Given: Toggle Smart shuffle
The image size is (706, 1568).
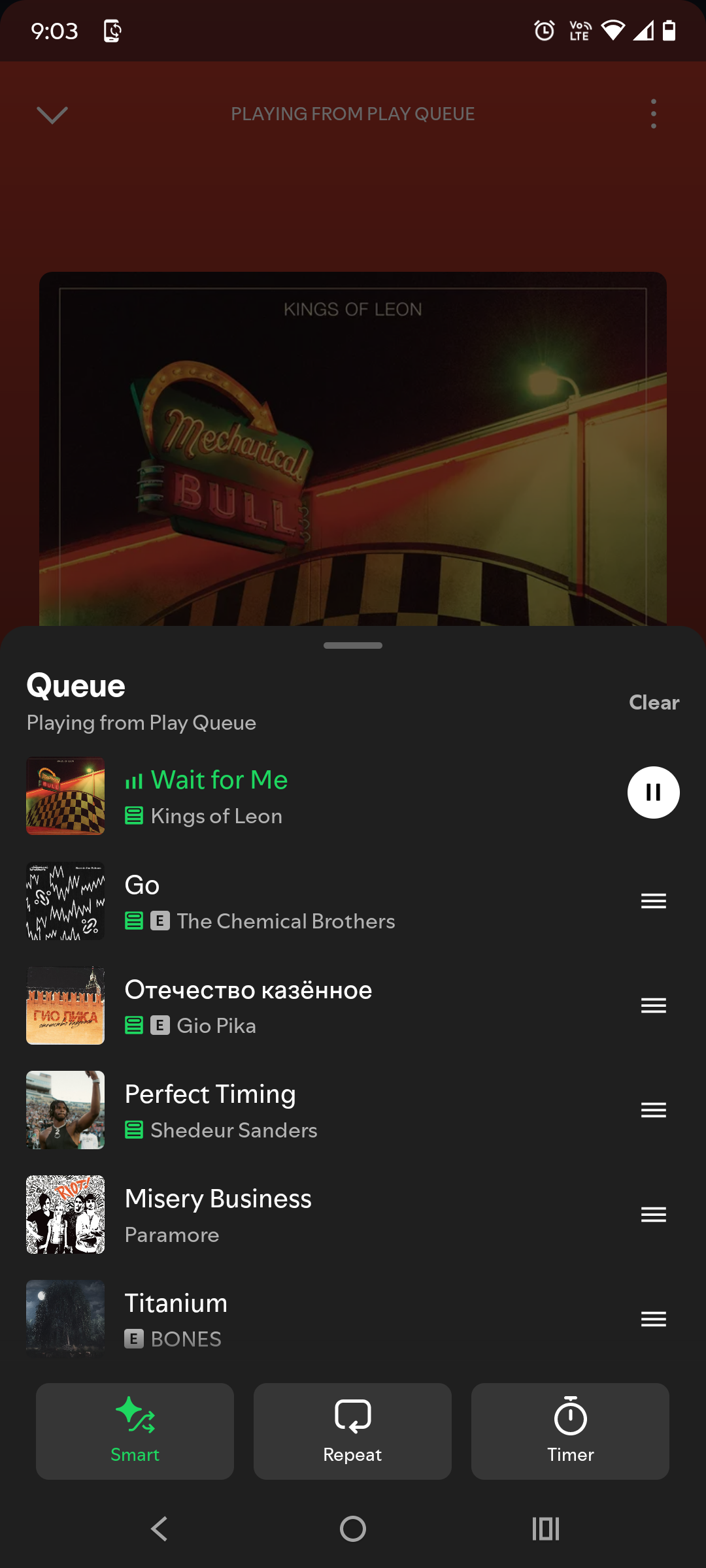Looking at the screenshot, I should coord(135,1431).
